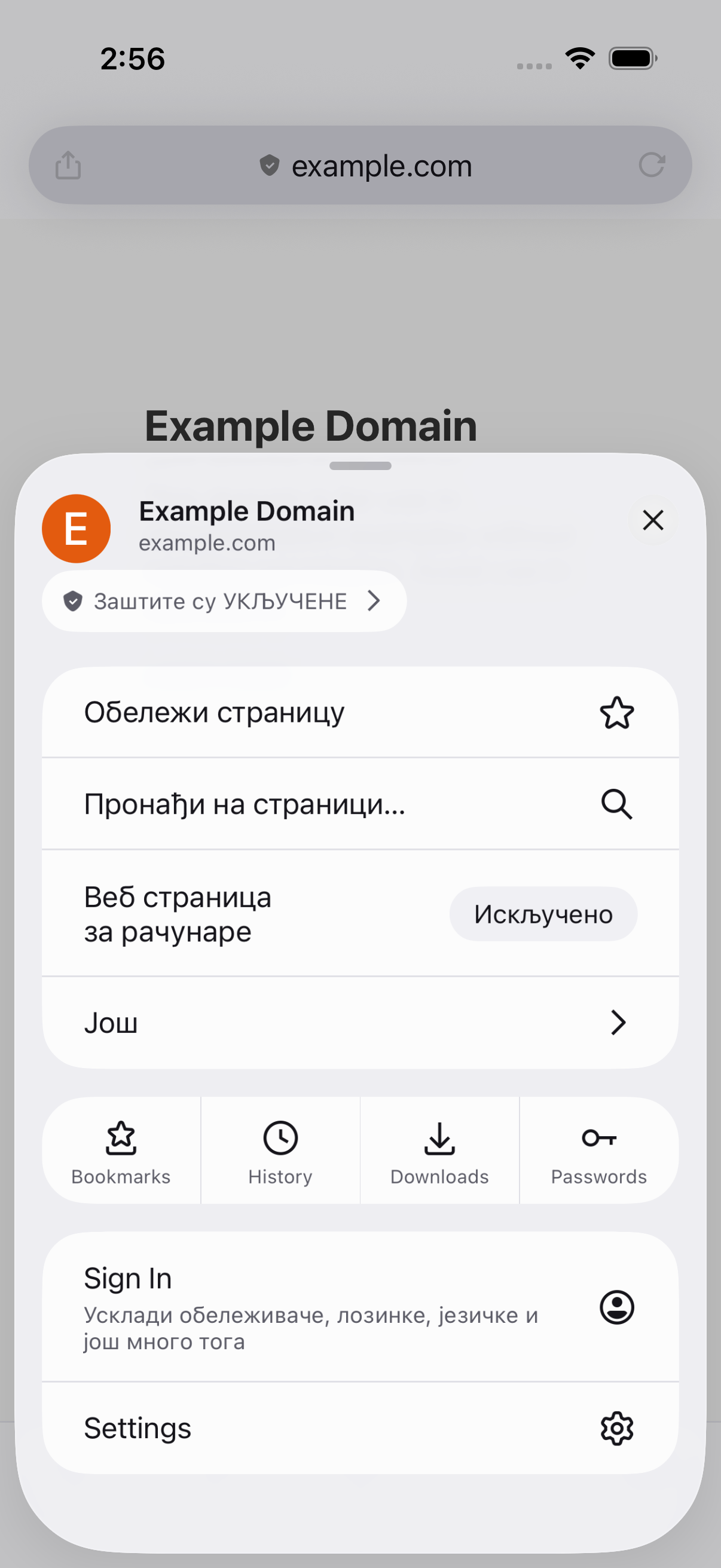Tap Sign In to sync

(360, 1307)
